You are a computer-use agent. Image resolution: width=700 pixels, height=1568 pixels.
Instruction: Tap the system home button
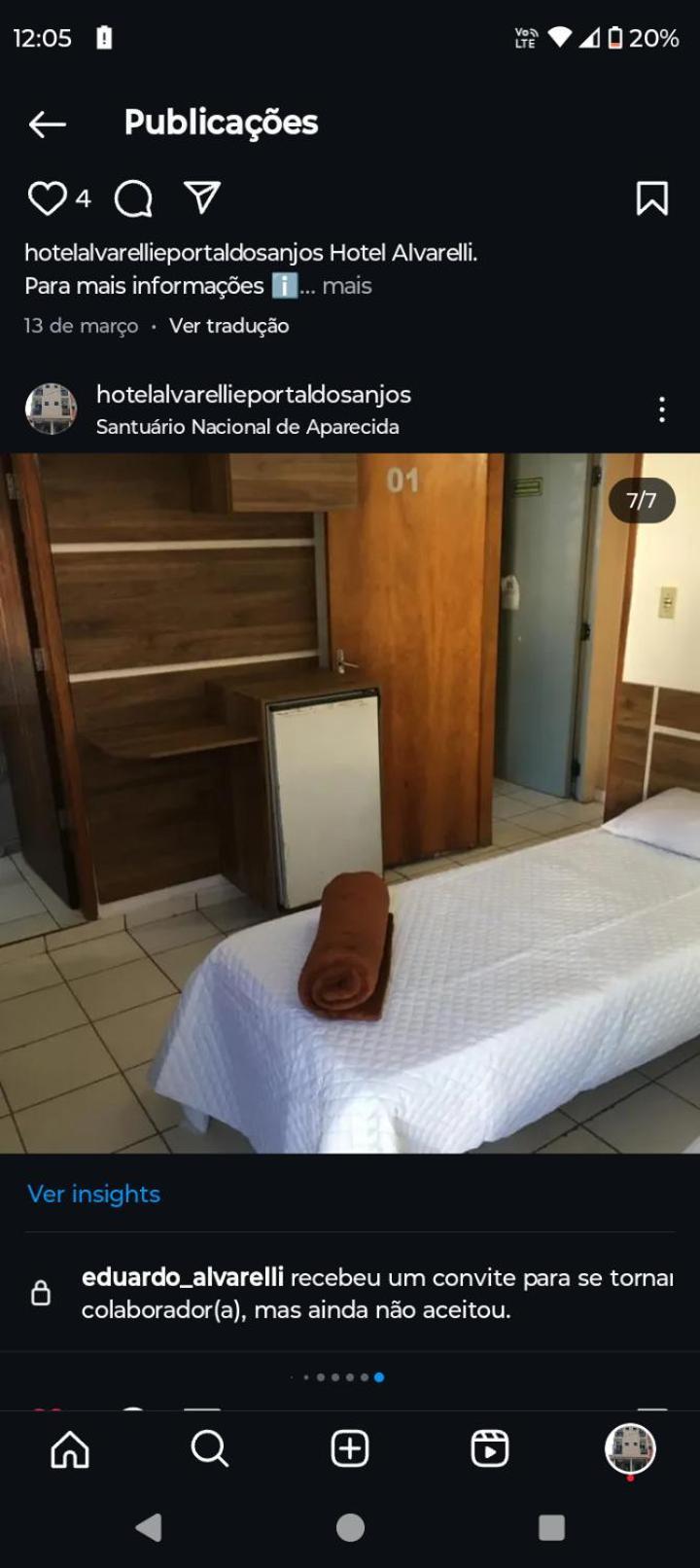point(350,1527)
